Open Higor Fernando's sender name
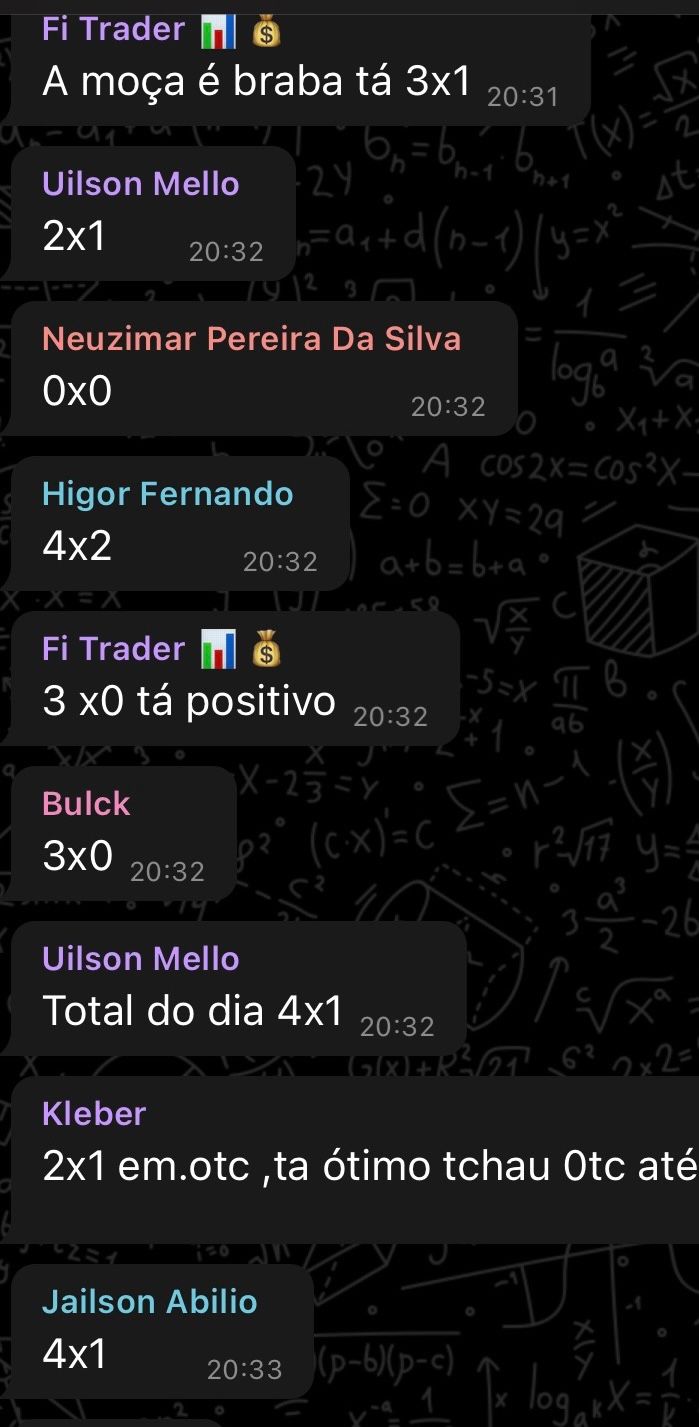 click(x=168, y=494)
